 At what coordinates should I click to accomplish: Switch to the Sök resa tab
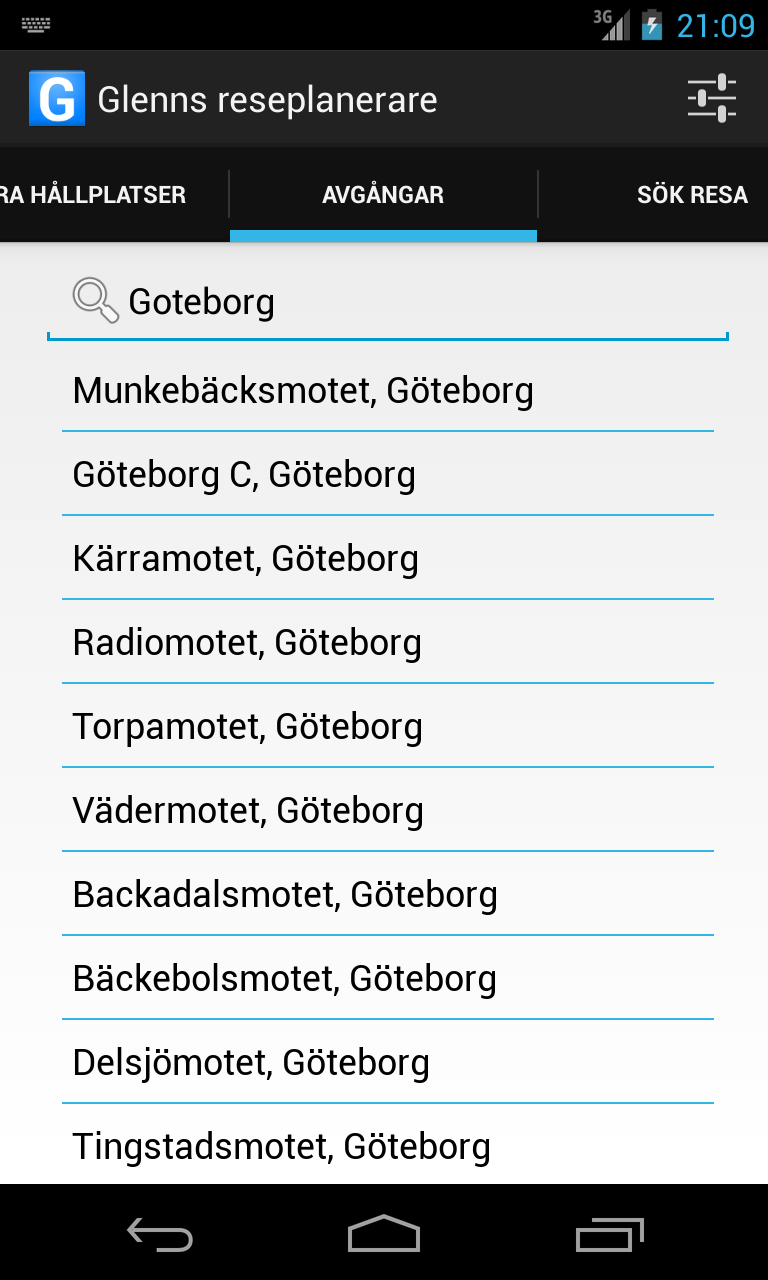(691, 194)
